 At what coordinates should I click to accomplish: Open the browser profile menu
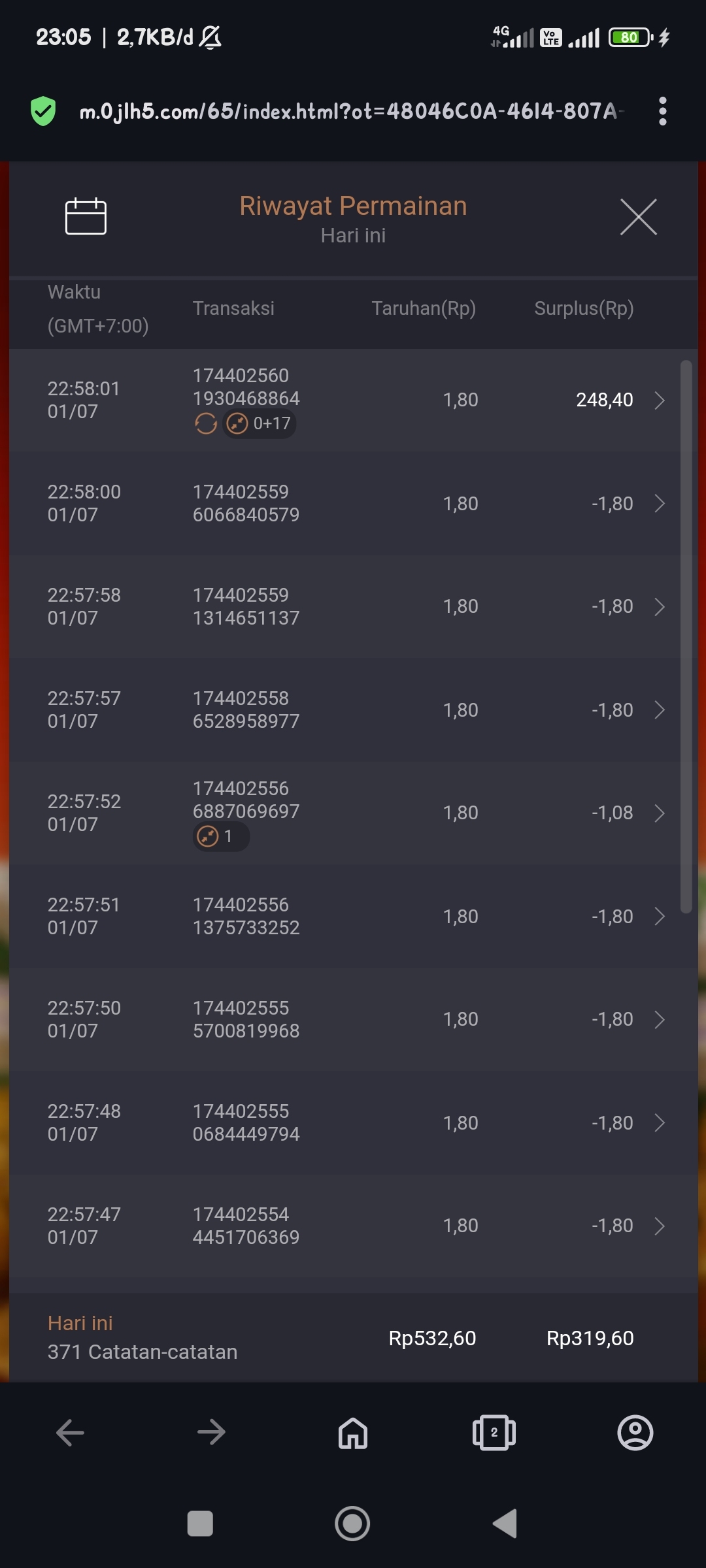[x=635, y=1433]
